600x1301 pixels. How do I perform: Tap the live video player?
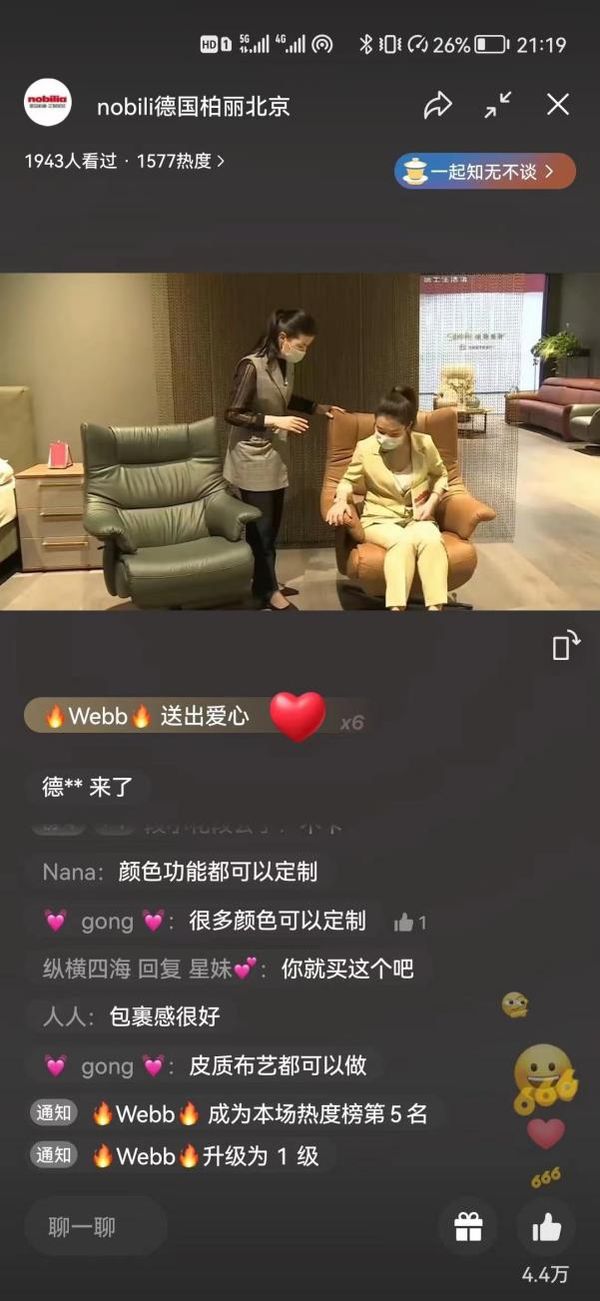click(300, 442)
